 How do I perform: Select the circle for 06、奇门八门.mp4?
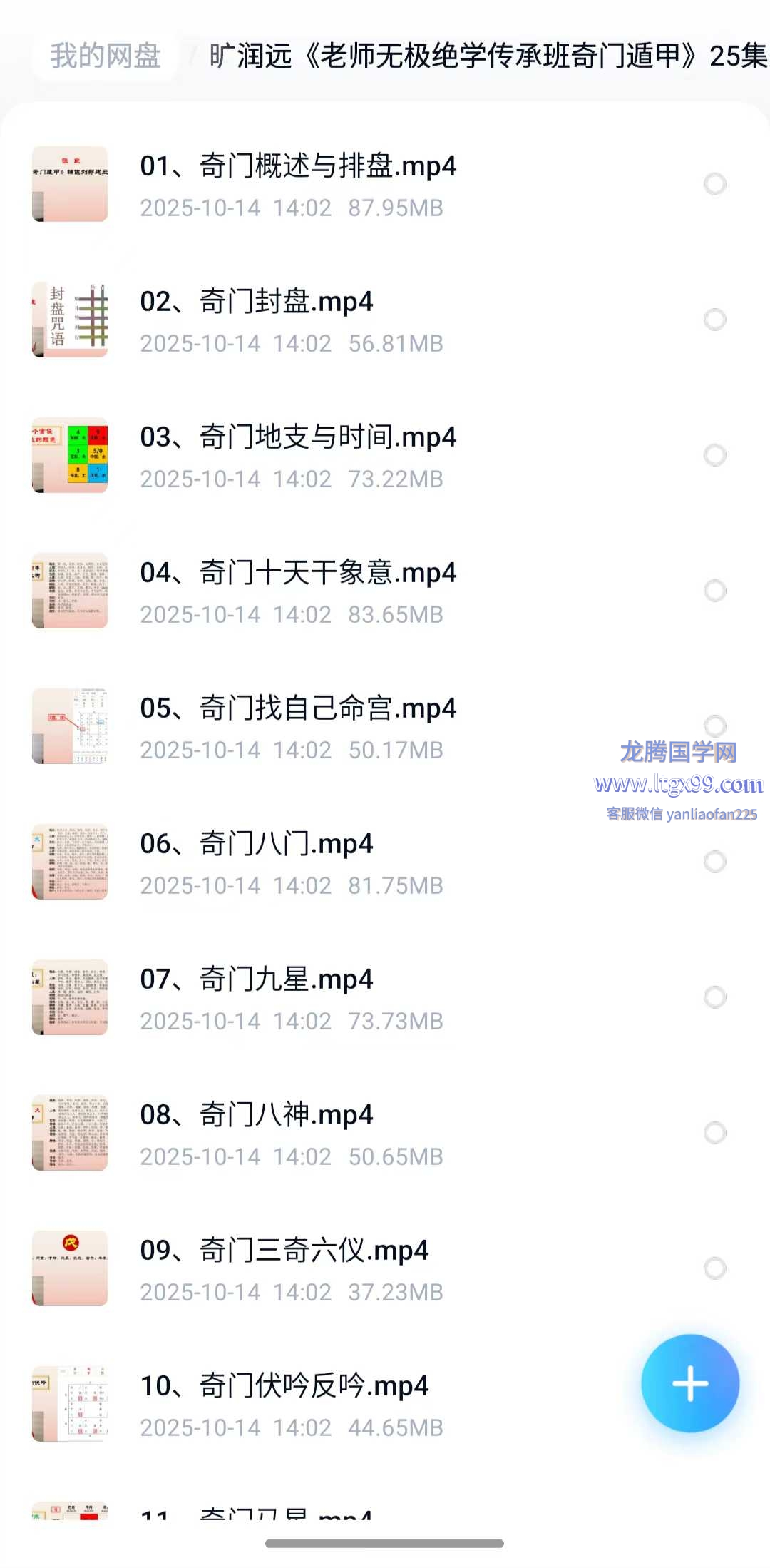[x=714, y=862]
